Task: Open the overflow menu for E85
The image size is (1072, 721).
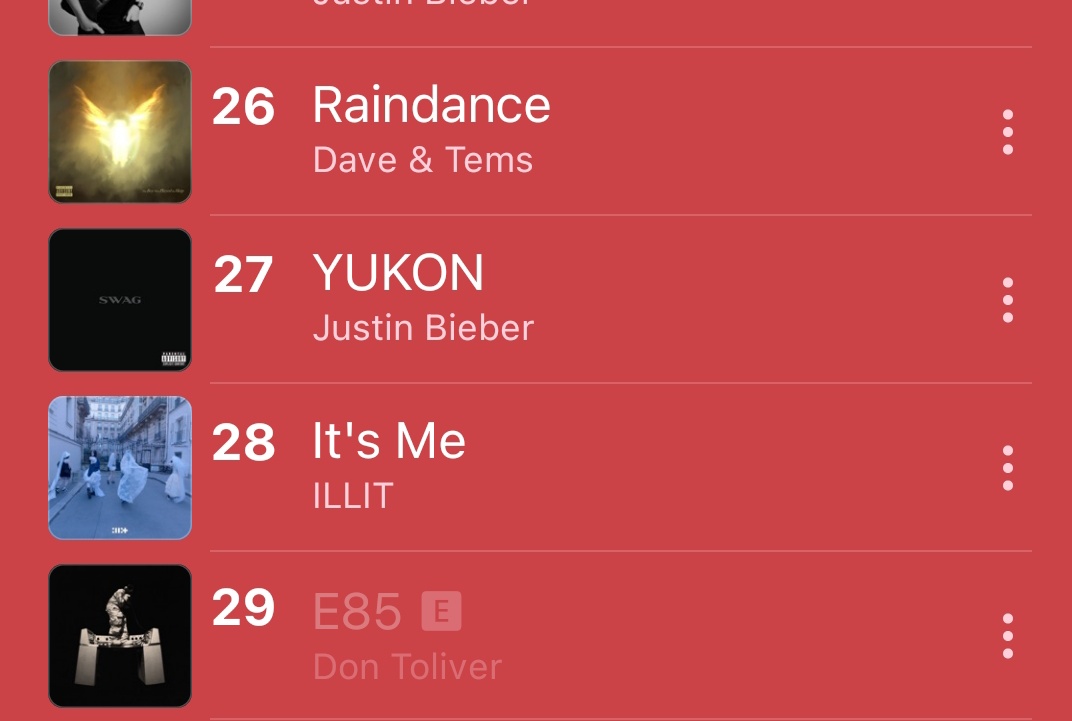Action: pos(1008,636)
